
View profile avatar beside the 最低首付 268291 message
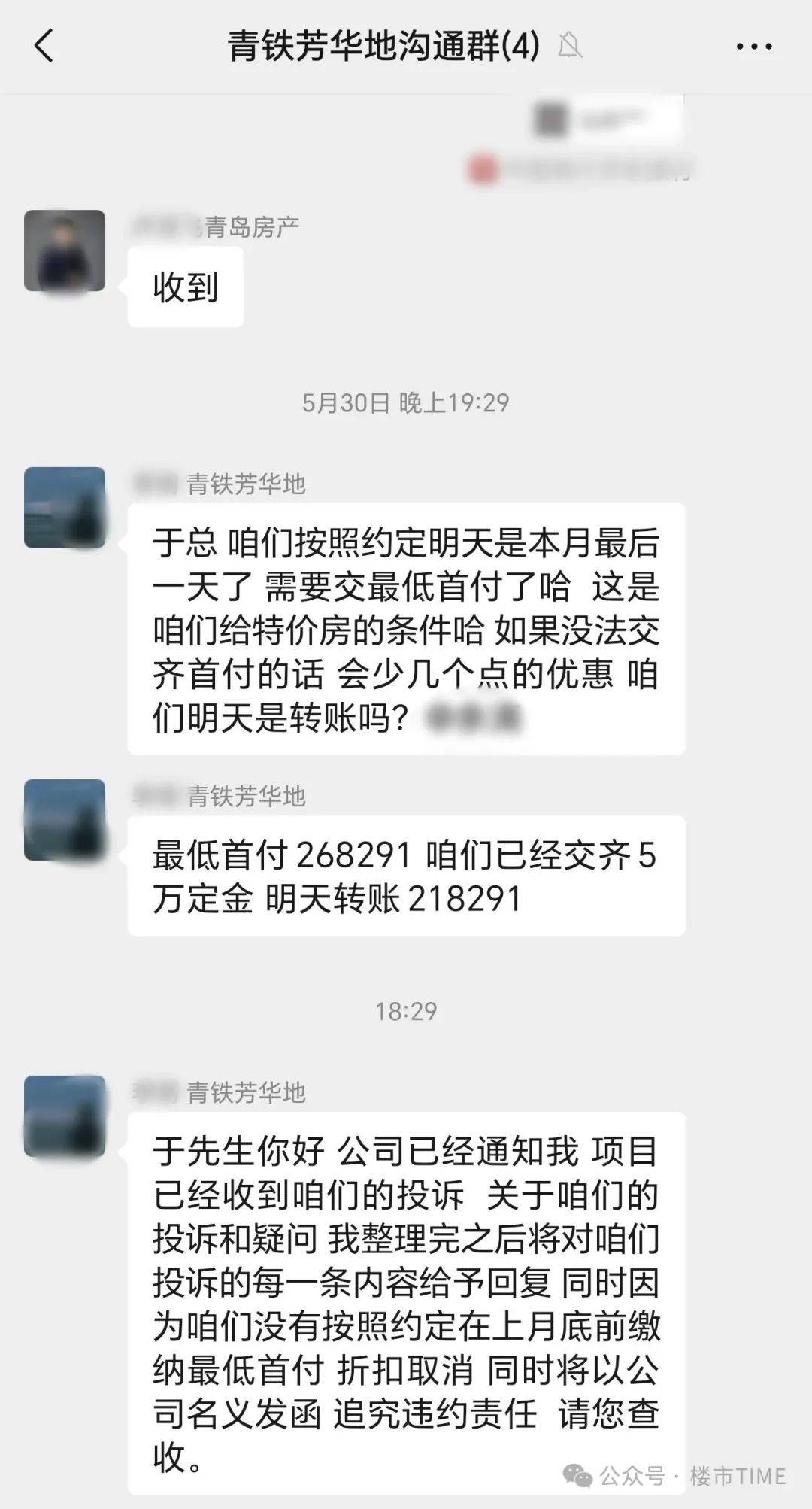point(65,820)
